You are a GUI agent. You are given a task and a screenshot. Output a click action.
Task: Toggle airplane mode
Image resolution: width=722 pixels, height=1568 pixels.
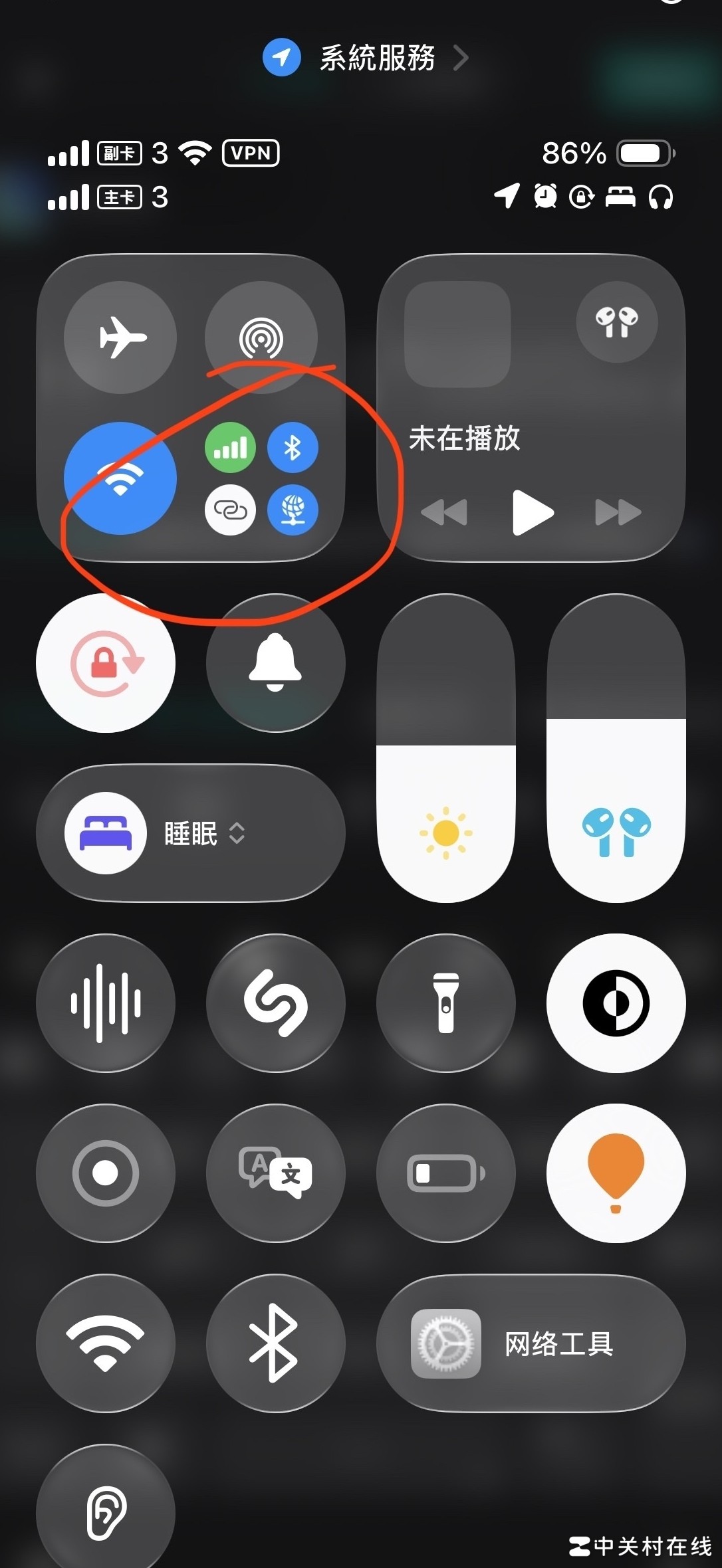click(x=120, y=338)
